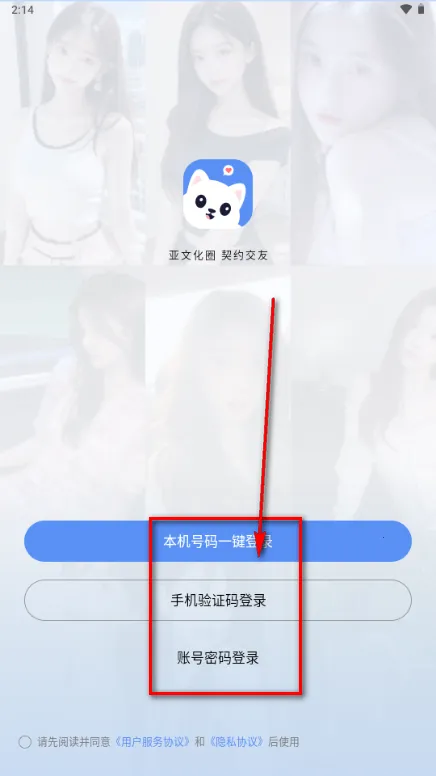The image size is (436, 776).
Task: Check the agreement consent circle
Action: click(25, 742)
